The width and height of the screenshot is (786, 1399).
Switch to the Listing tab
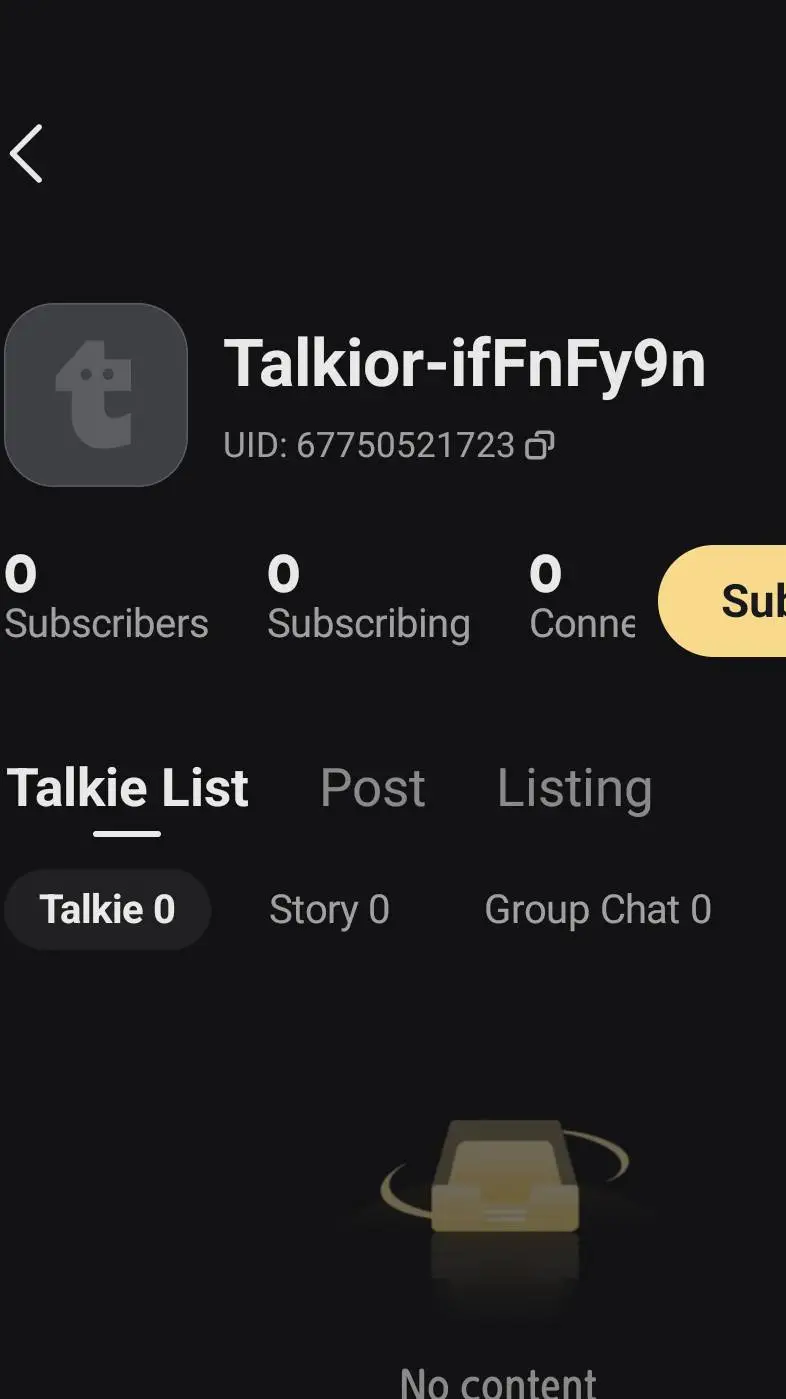pos(574,788)
